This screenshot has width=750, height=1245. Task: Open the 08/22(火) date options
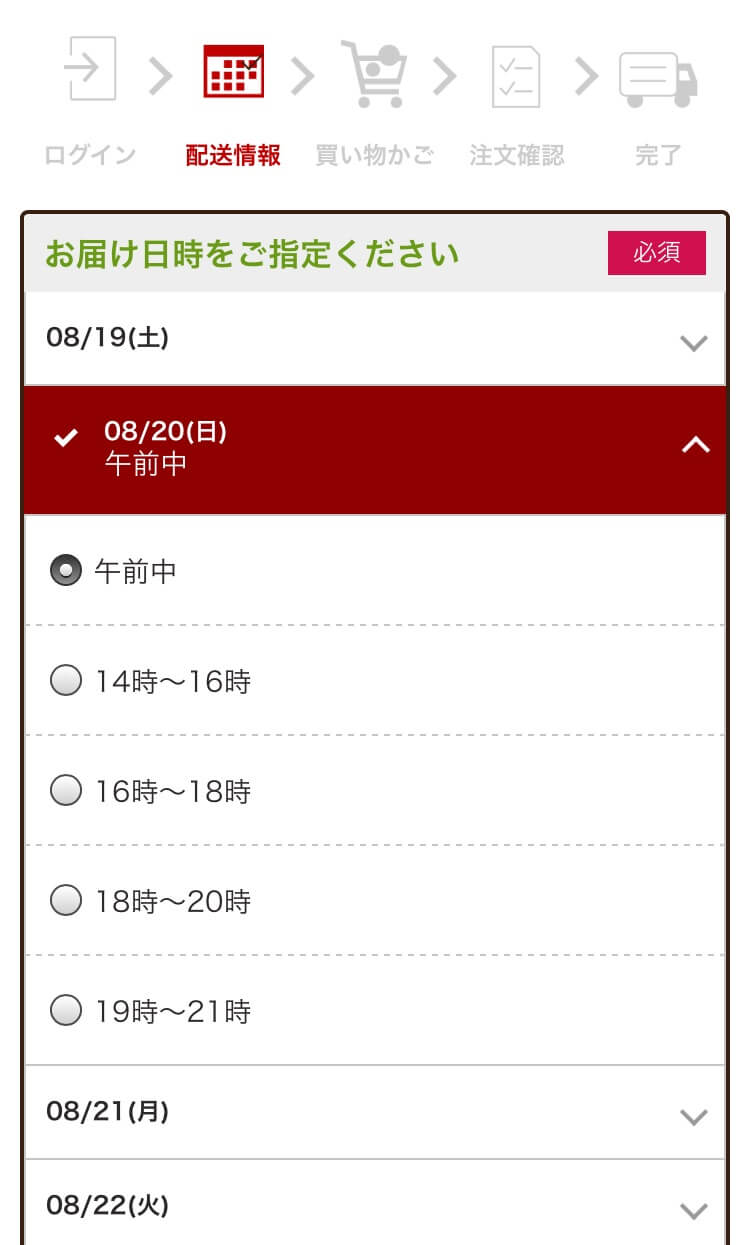pos(375,1203)
